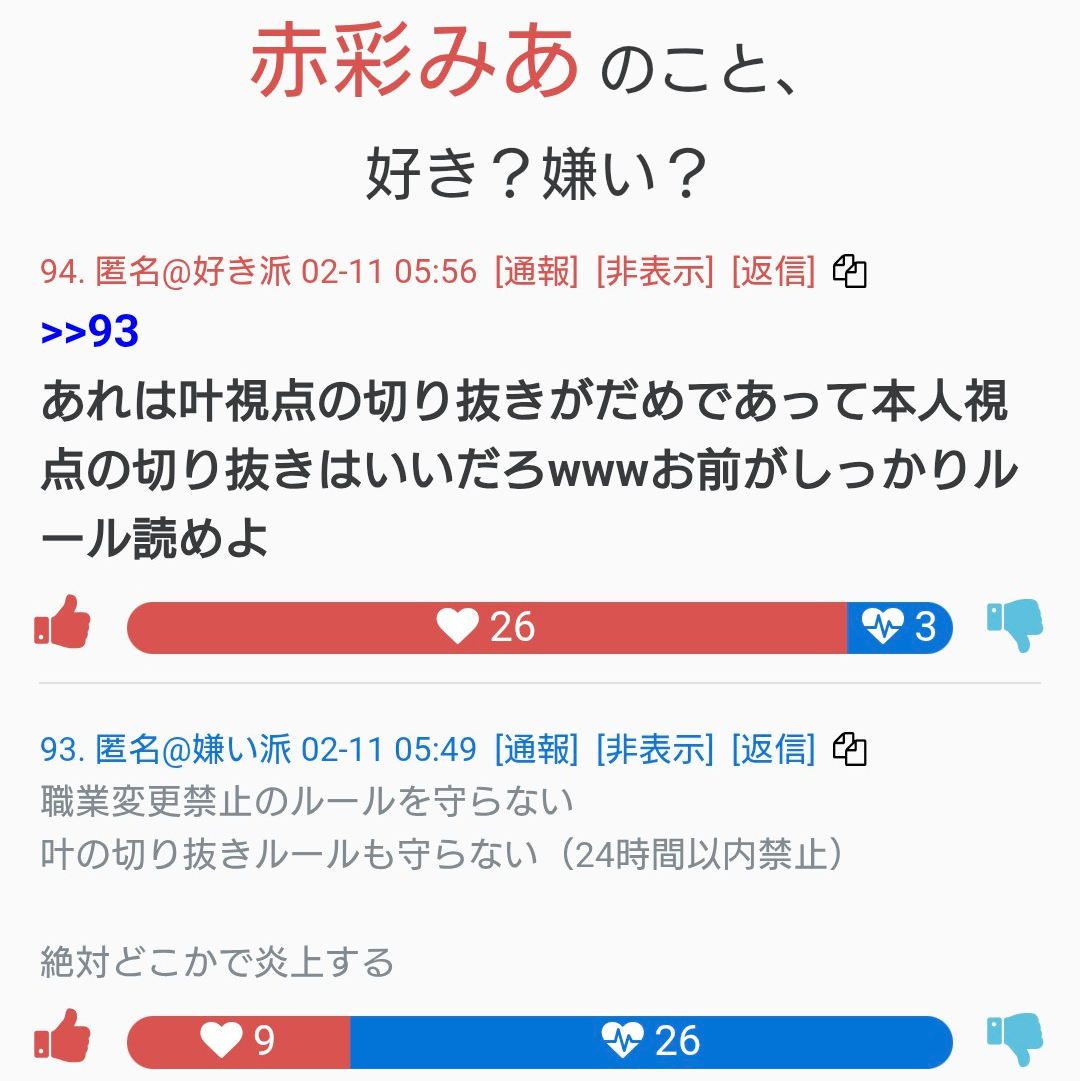
Task: Copy comment 94 with the copy icon
Action: [x=850, y=272]
